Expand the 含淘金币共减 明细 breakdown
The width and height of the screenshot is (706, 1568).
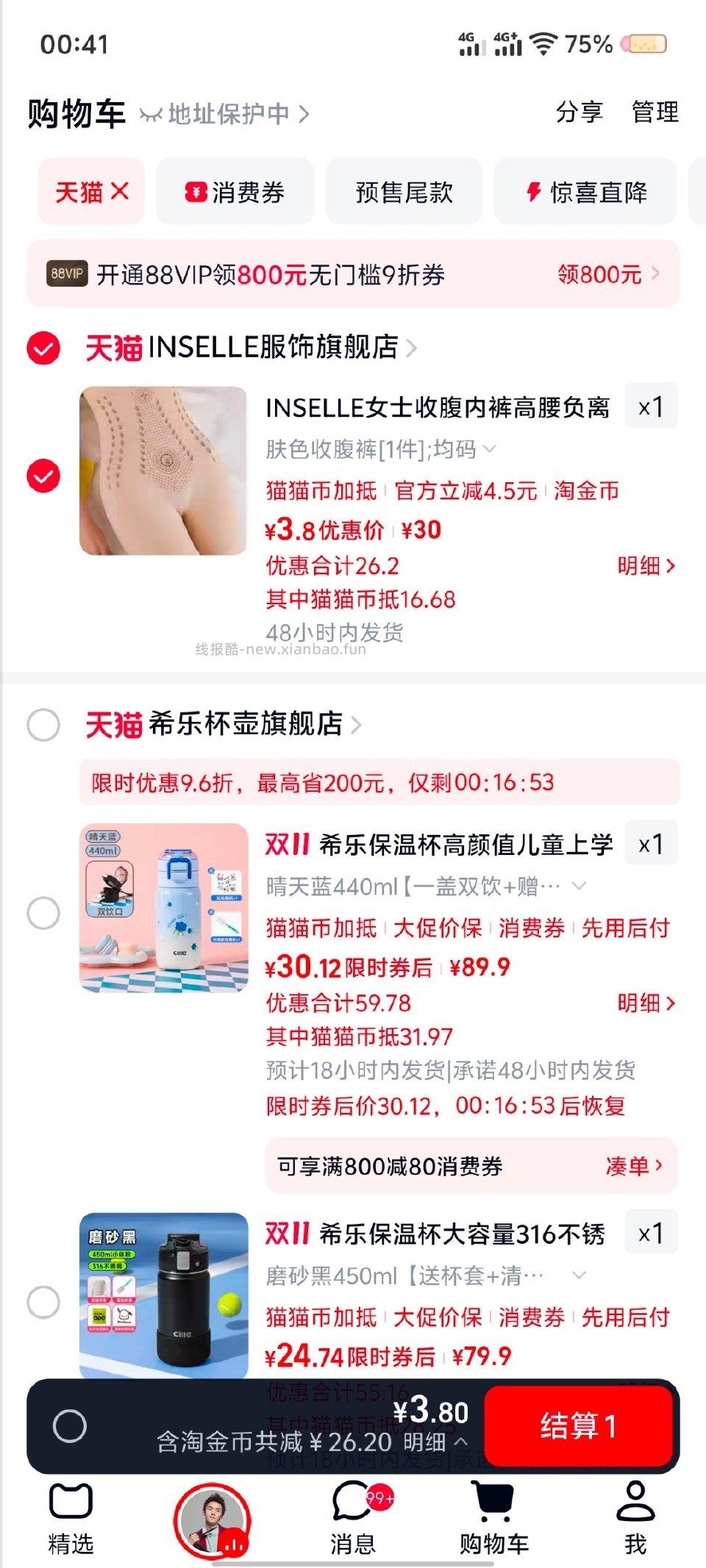click(424, 1442)
